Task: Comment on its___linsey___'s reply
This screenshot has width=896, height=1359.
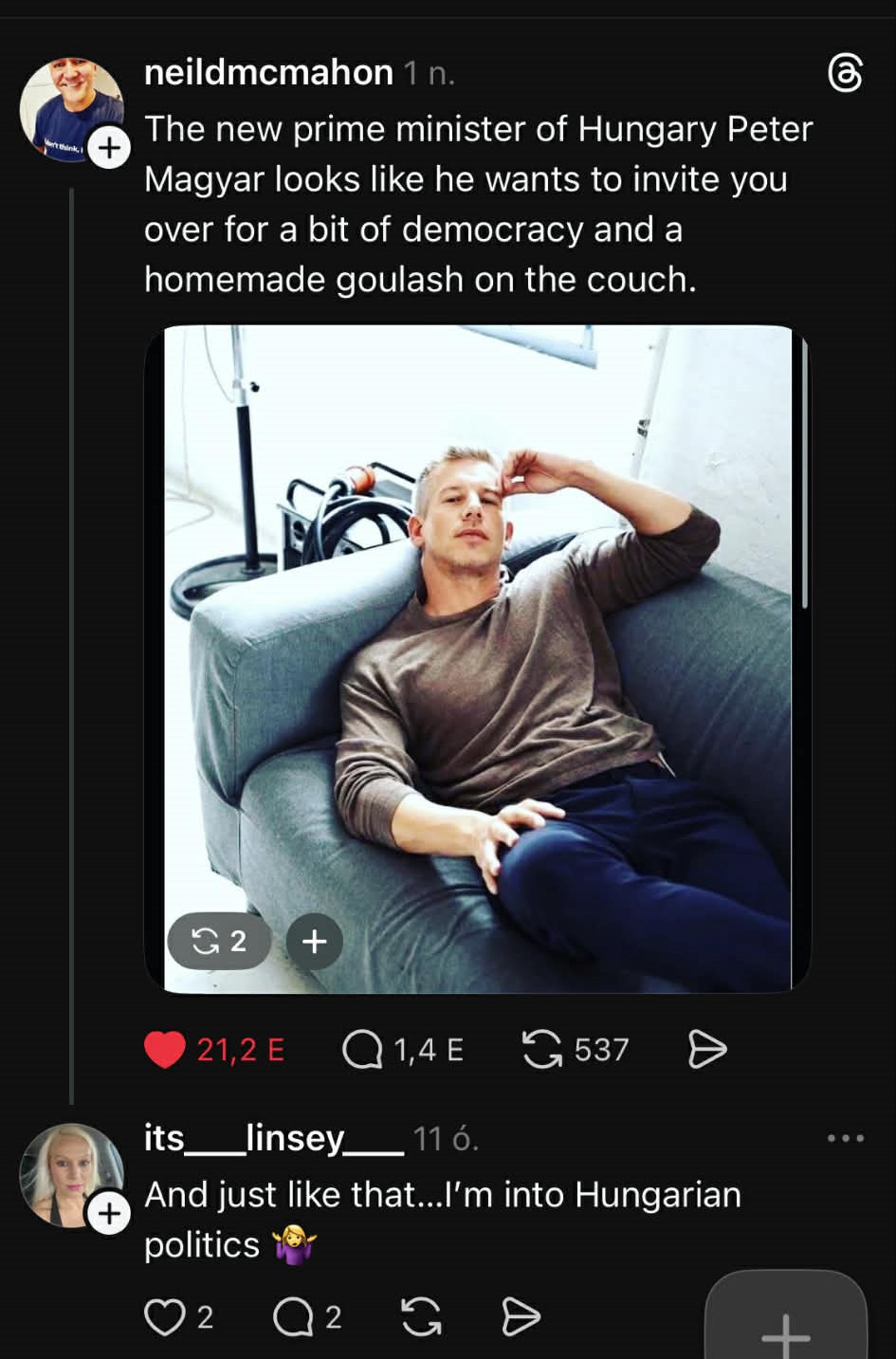Action: 292,1317
